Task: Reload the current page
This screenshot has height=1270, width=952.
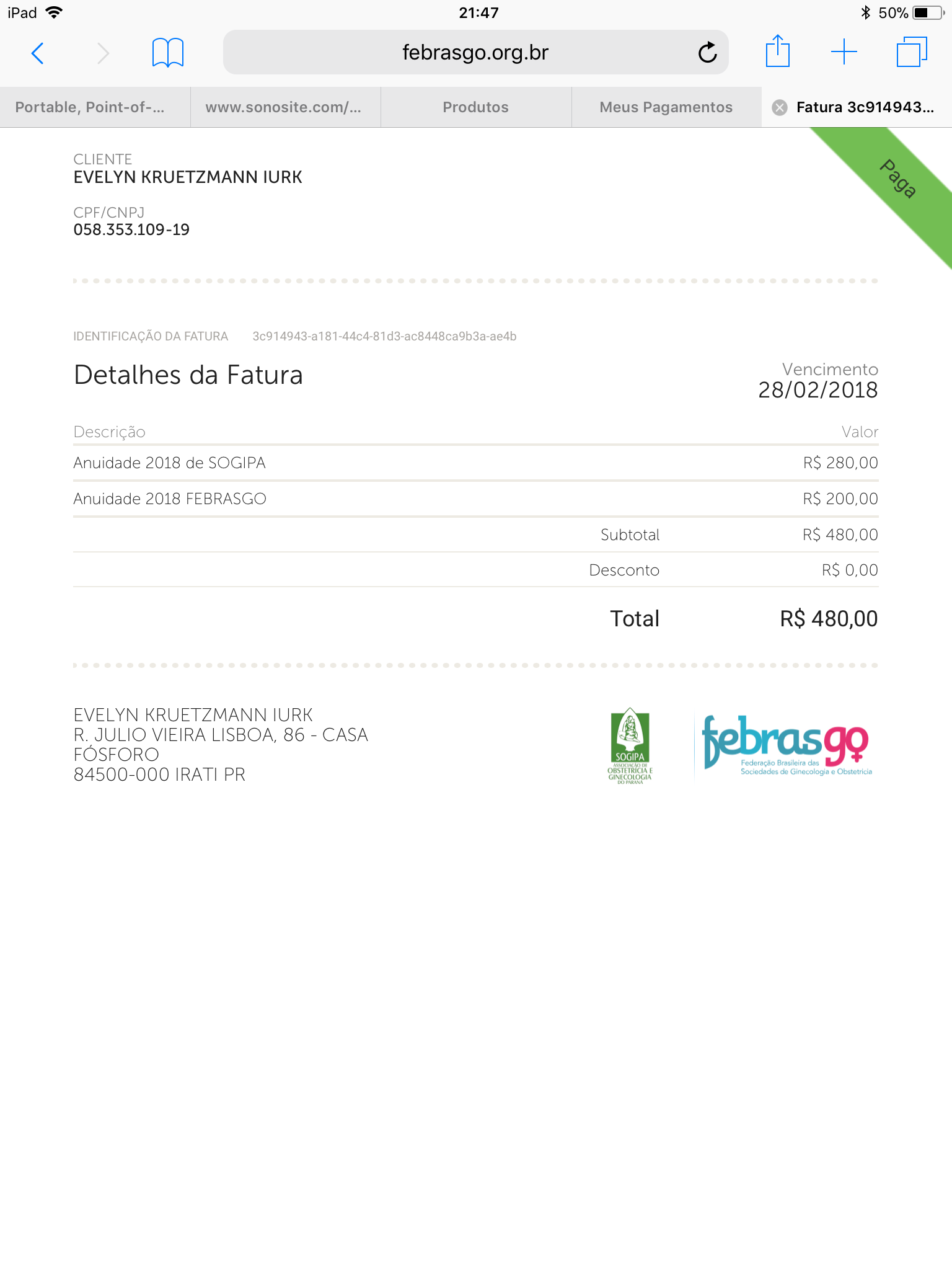Action: 707,53
